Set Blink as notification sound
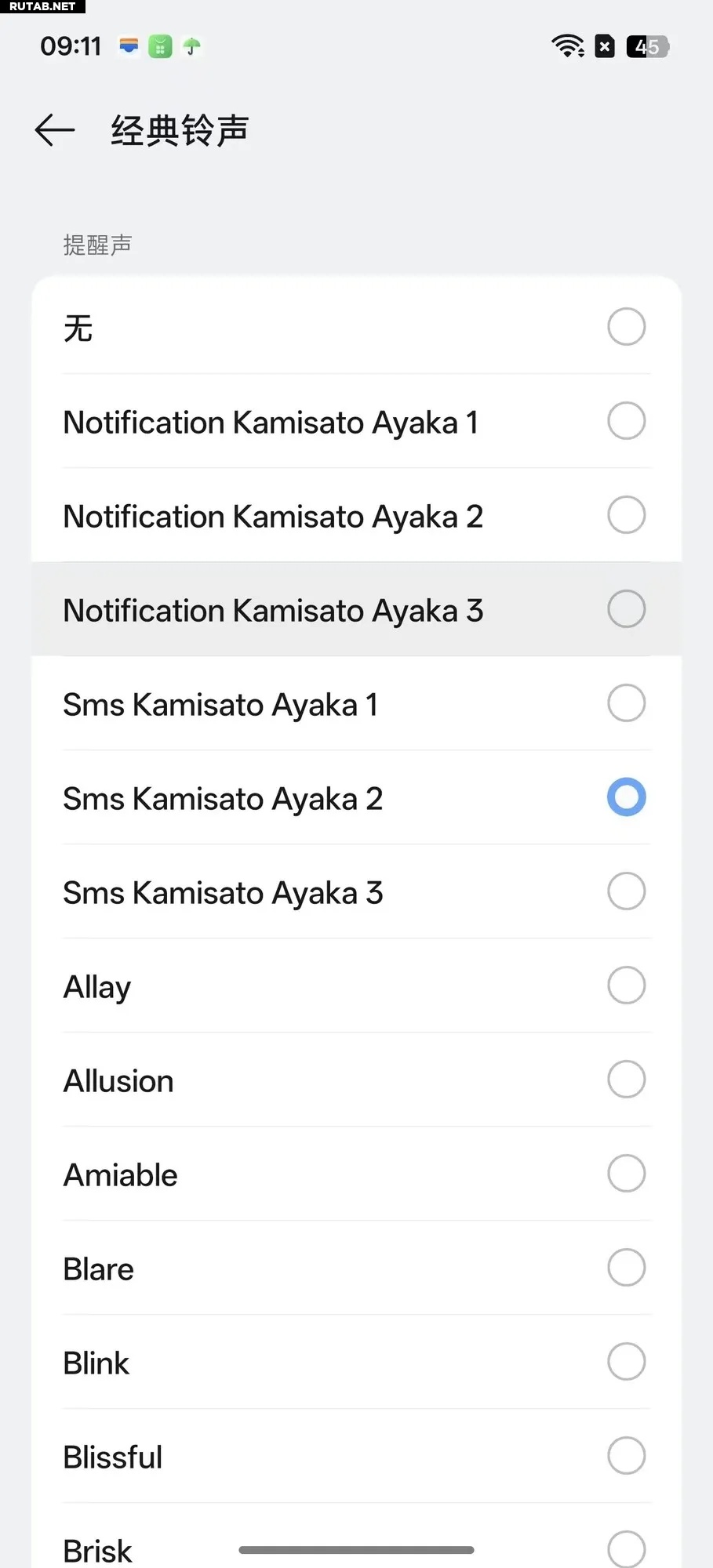Viewport: 713px width, 1568px height. pos(626,1362)
